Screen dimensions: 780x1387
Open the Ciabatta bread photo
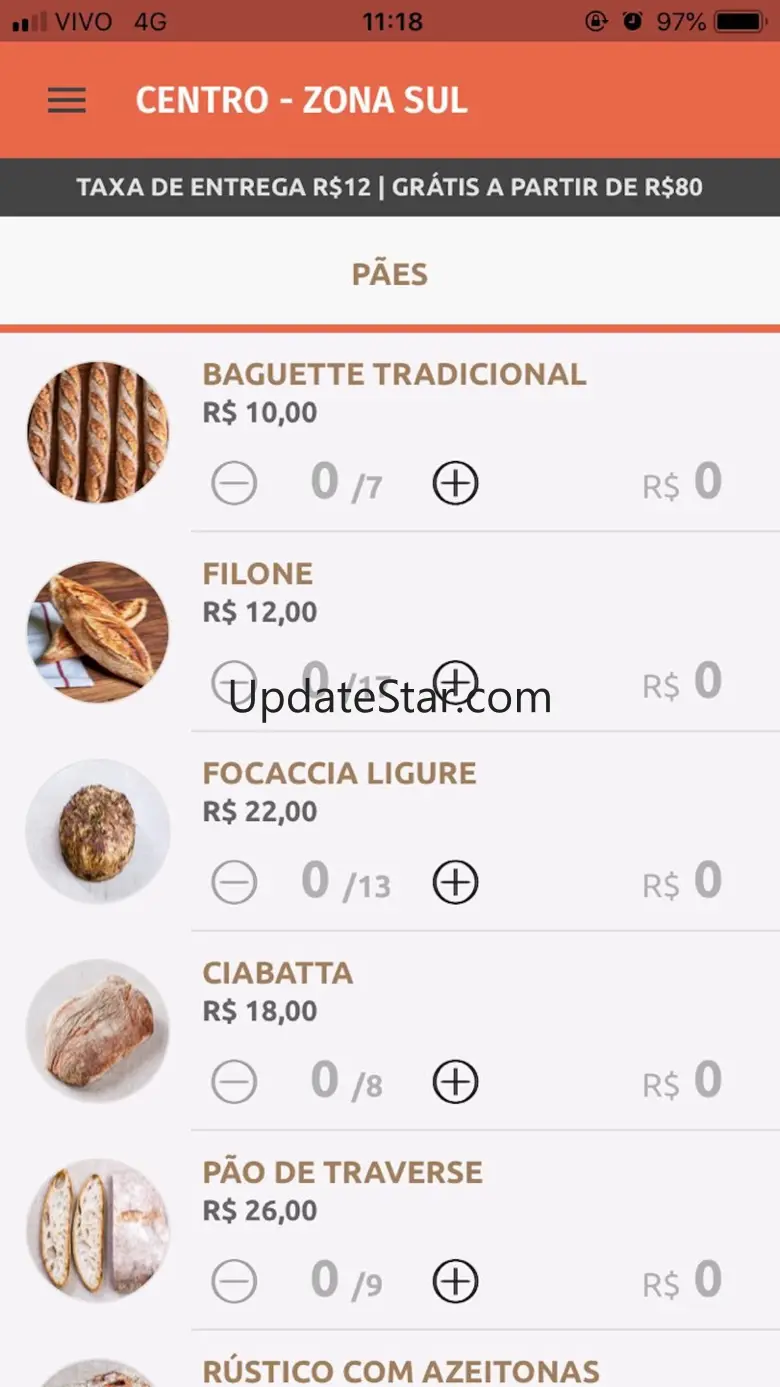[98, 1031]
